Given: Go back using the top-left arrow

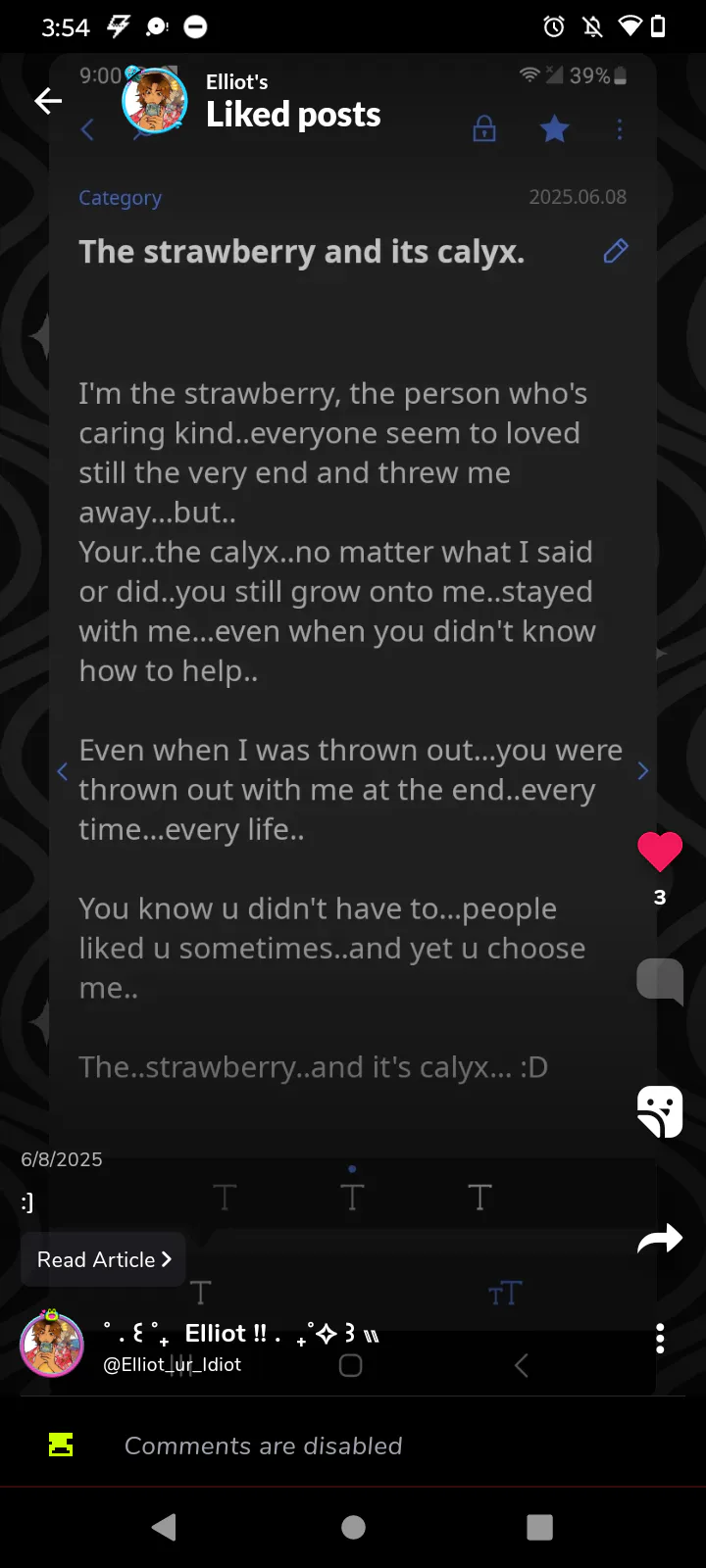Looking at the screenshot, I should (47, 101).
